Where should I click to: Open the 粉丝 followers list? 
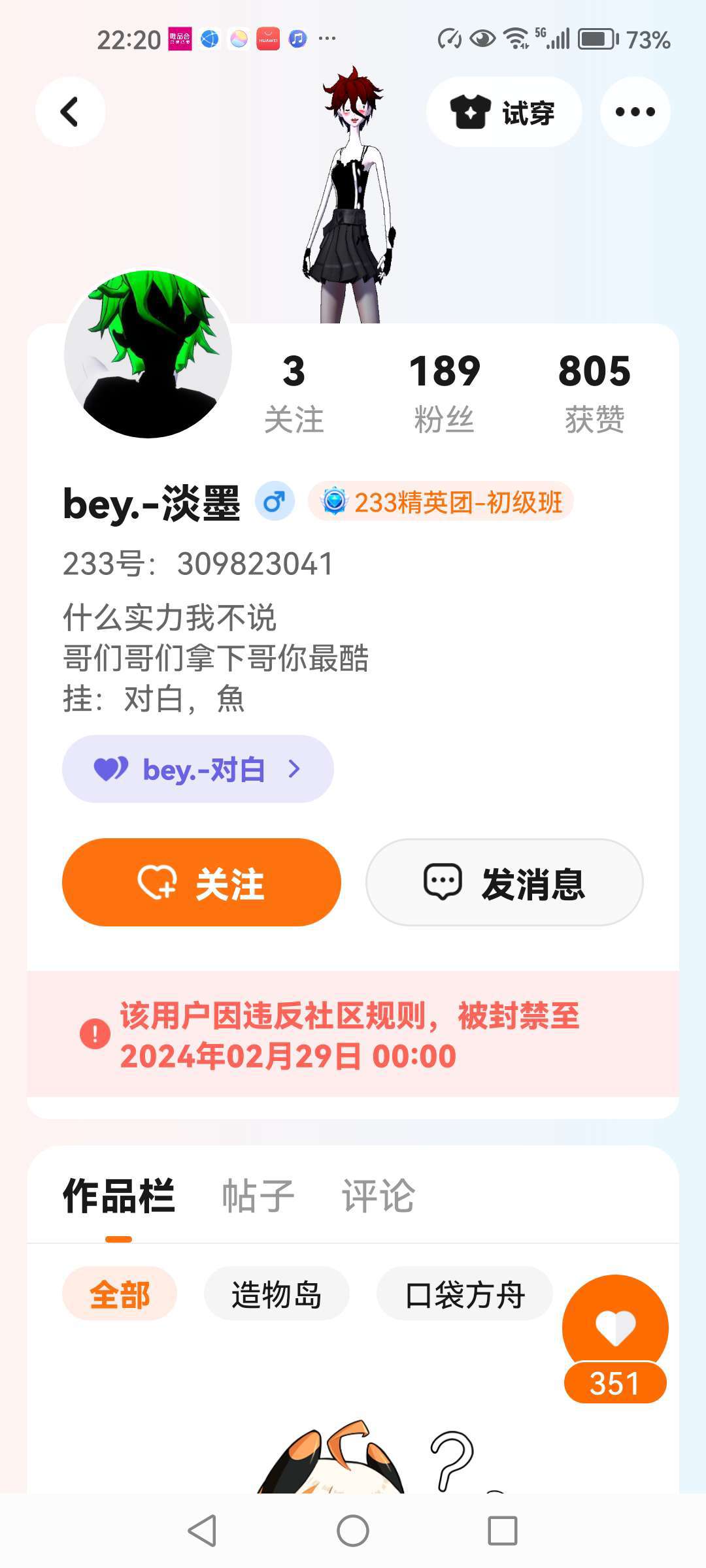[445, 392]
